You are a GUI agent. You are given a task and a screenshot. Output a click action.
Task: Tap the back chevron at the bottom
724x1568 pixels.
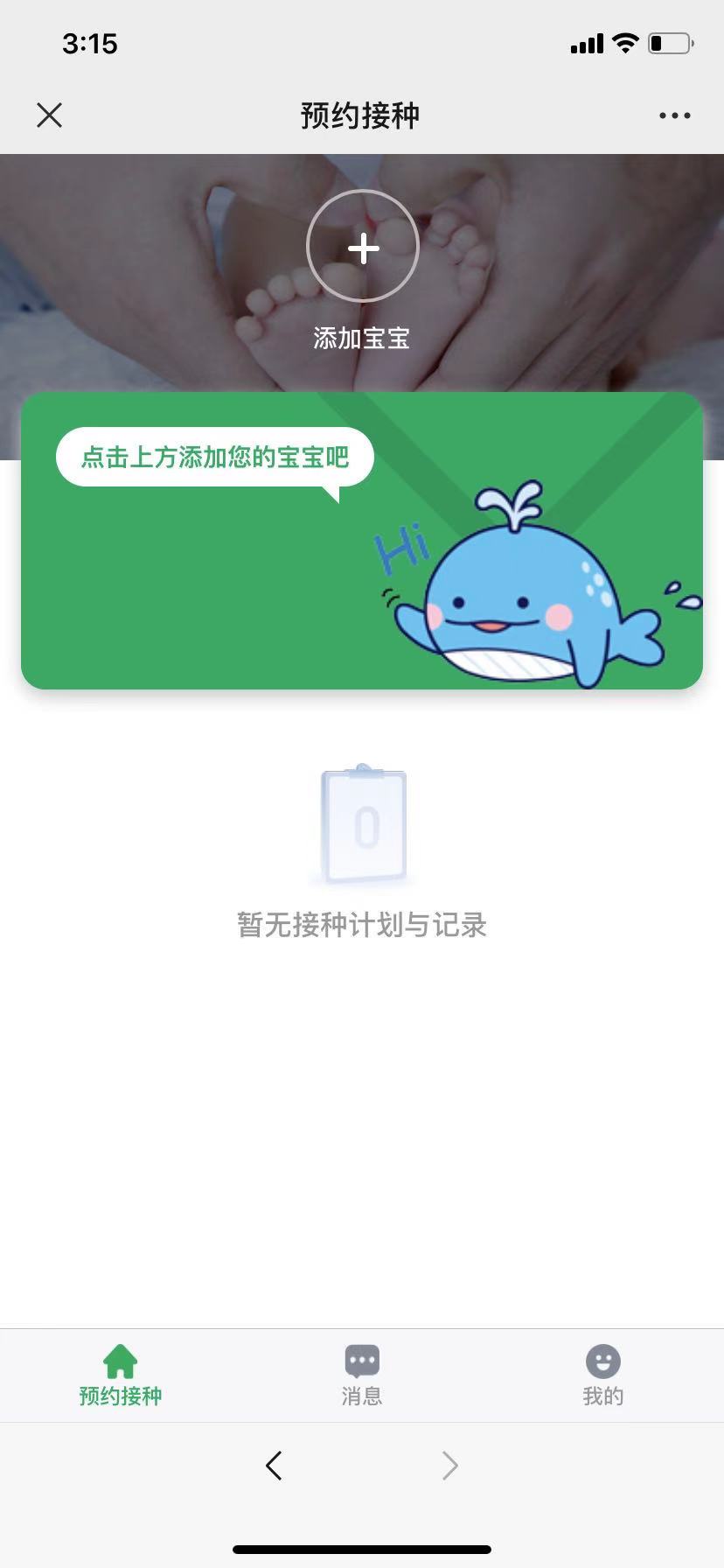point(274,1466)
